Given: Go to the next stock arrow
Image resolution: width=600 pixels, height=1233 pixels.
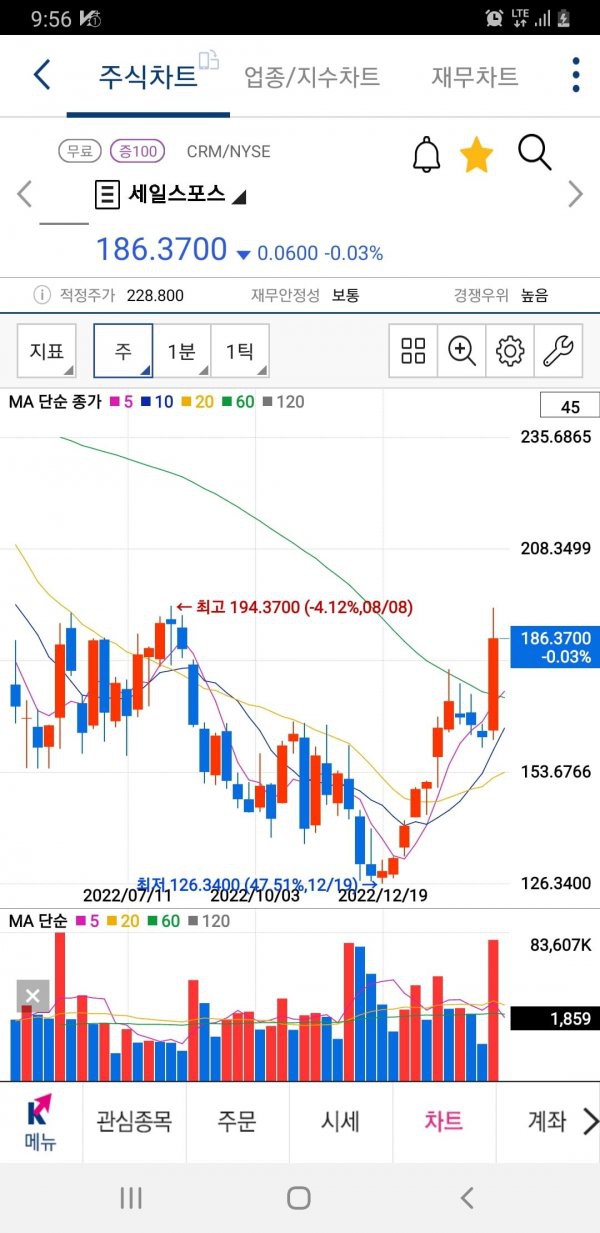Looking at the screenshot, I should (575, 194).
